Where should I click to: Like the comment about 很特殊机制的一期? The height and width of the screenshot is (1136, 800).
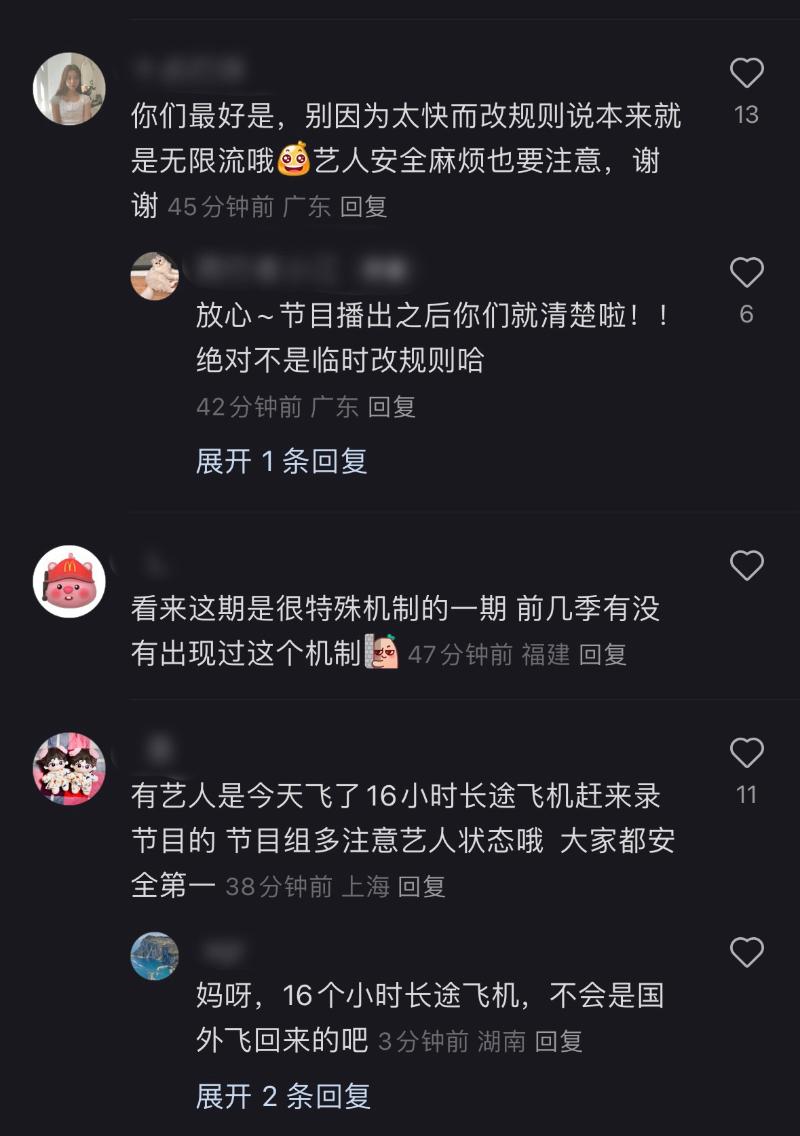(x=746, y=566)
